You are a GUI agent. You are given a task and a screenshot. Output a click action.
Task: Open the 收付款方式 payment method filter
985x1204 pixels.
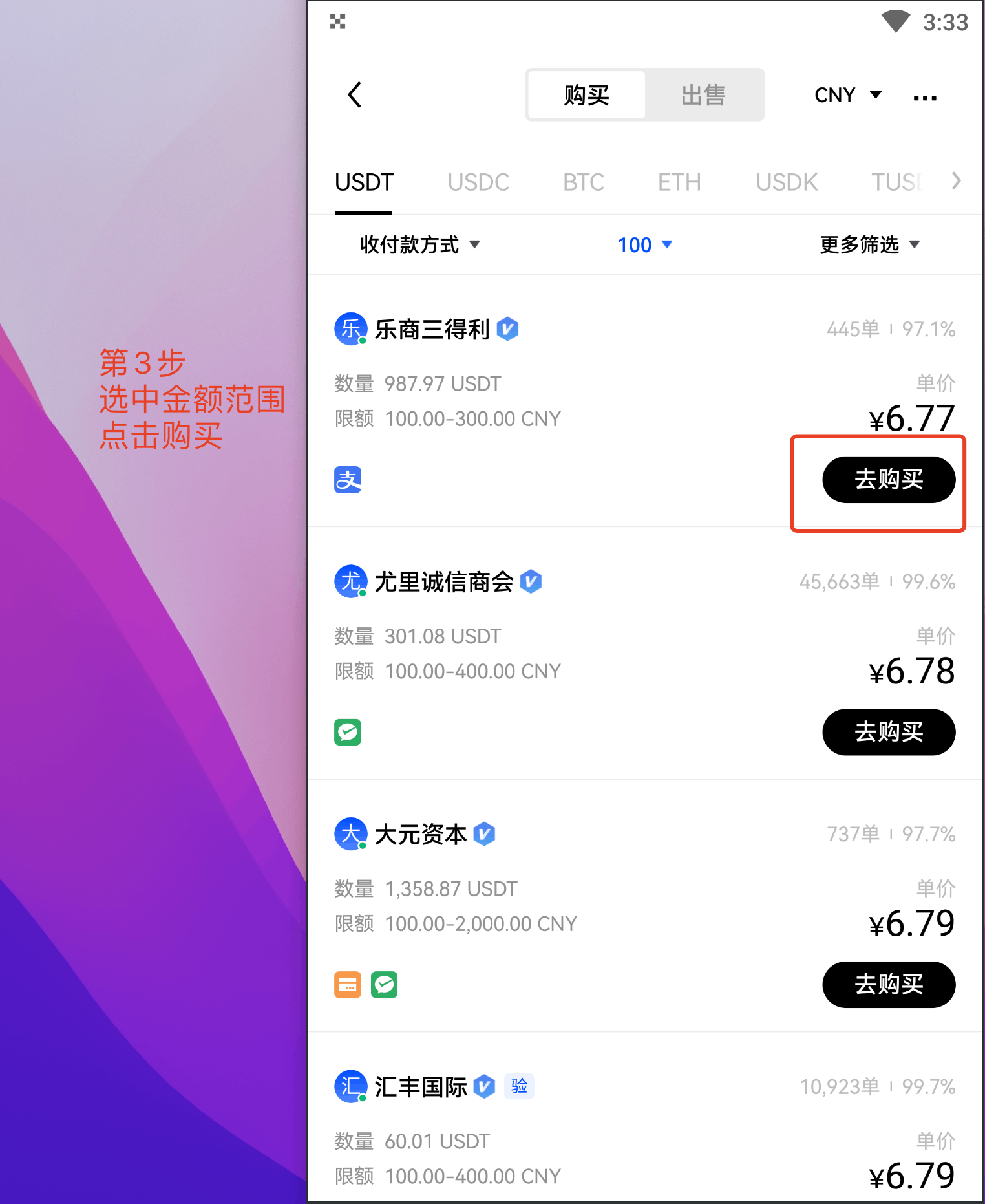coord(419,244)
